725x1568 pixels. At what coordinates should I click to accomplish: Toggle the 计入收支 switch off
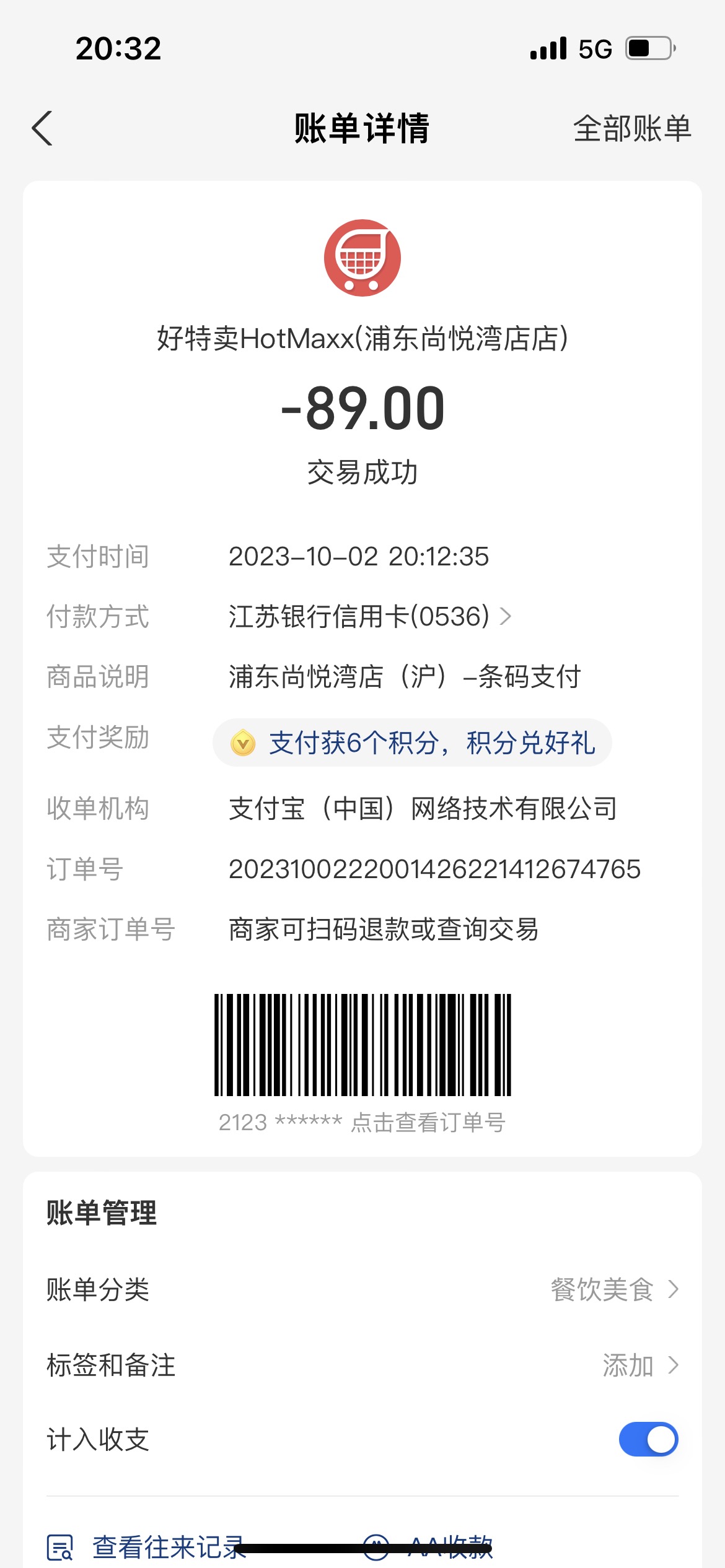648,1439
